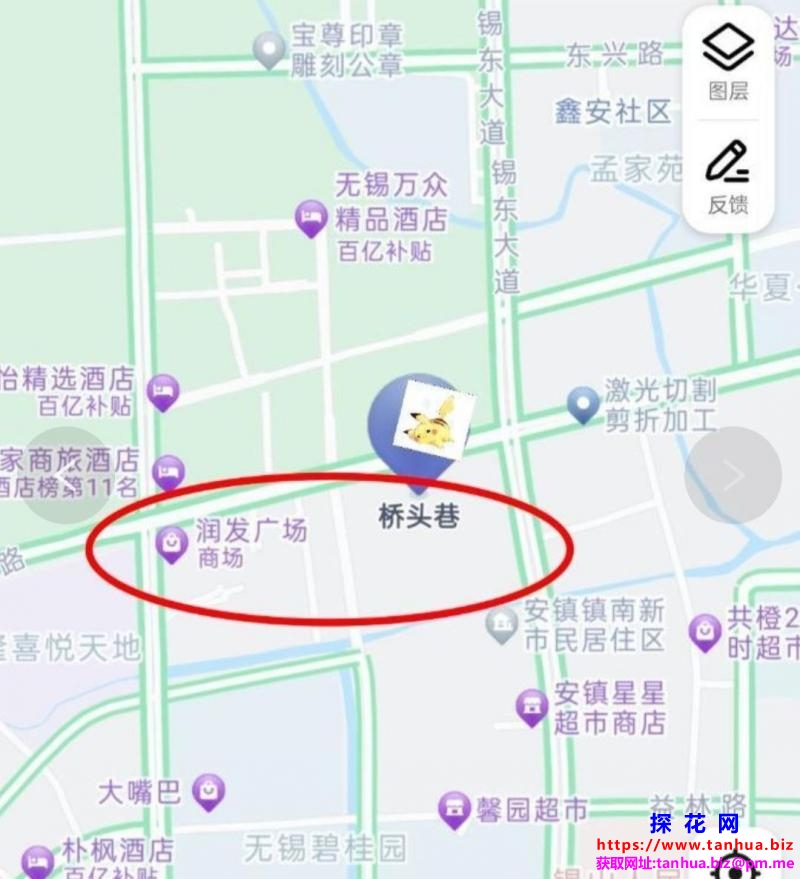This screenshot has width=800, height=879.
Task: Open the 宝尊印章雕刻公章 marker
Action: (269, 50)
